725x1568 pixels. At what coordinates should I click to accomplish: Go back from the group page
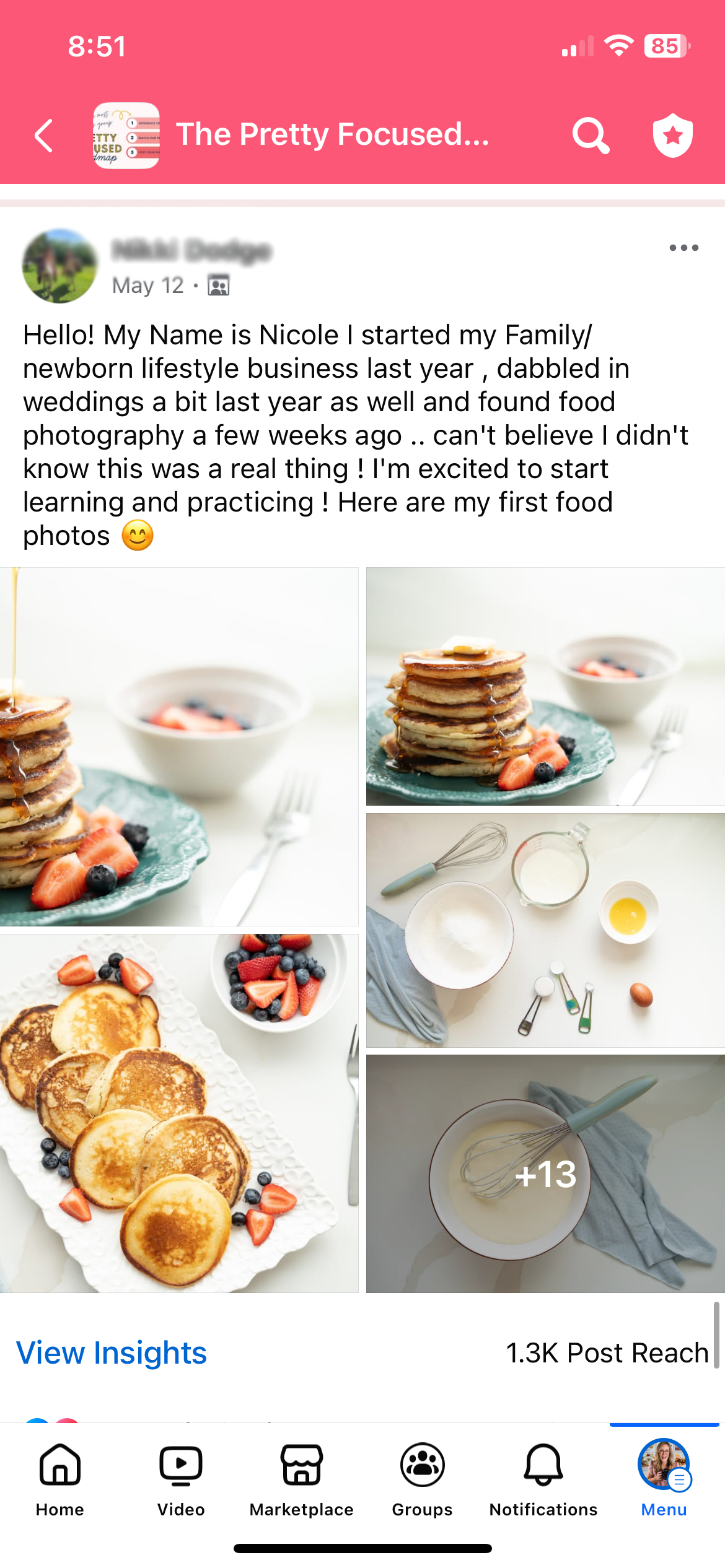[43, 136]
